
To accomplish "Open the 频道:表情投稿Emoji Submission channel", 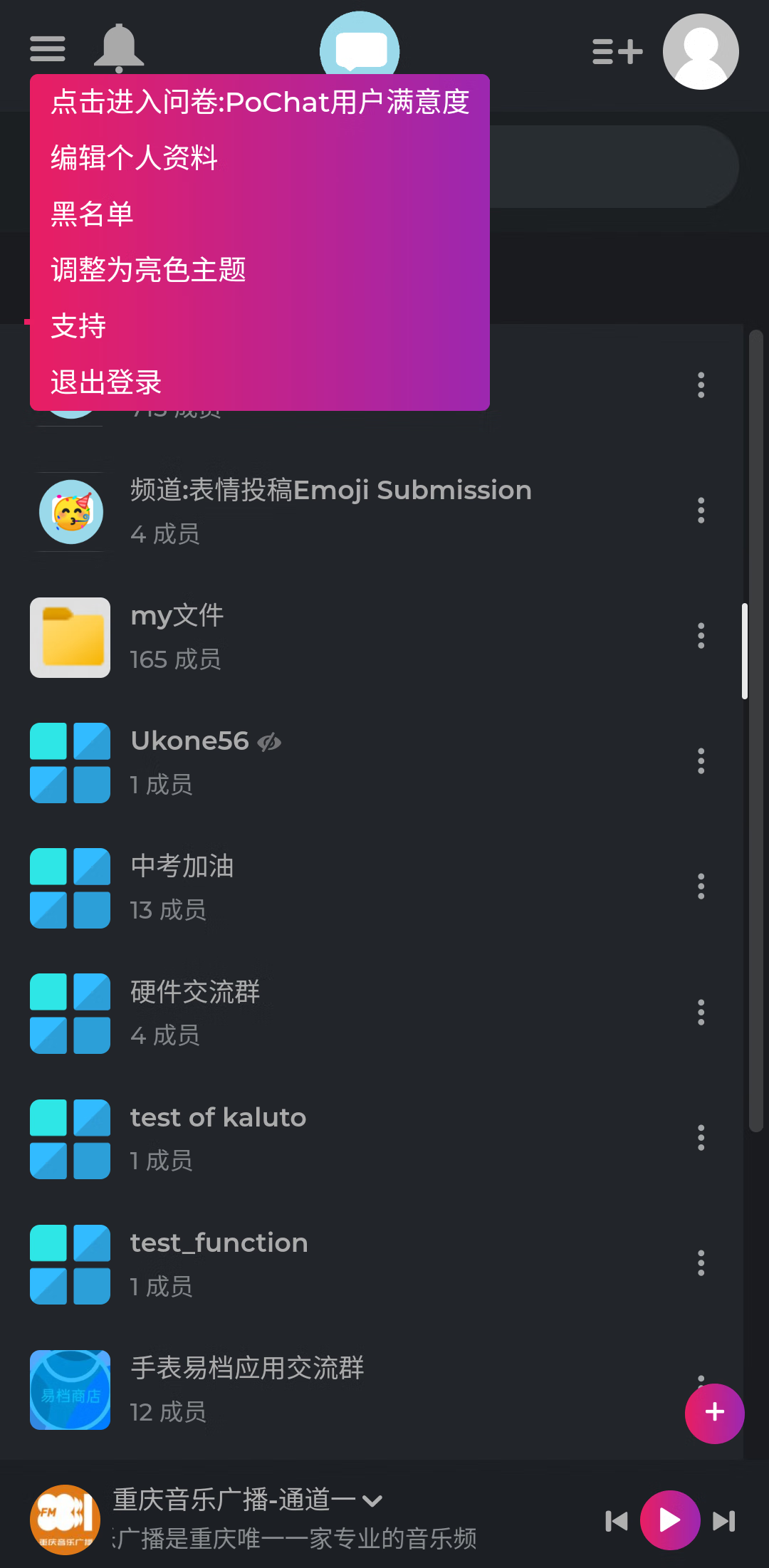I will 330,510.
